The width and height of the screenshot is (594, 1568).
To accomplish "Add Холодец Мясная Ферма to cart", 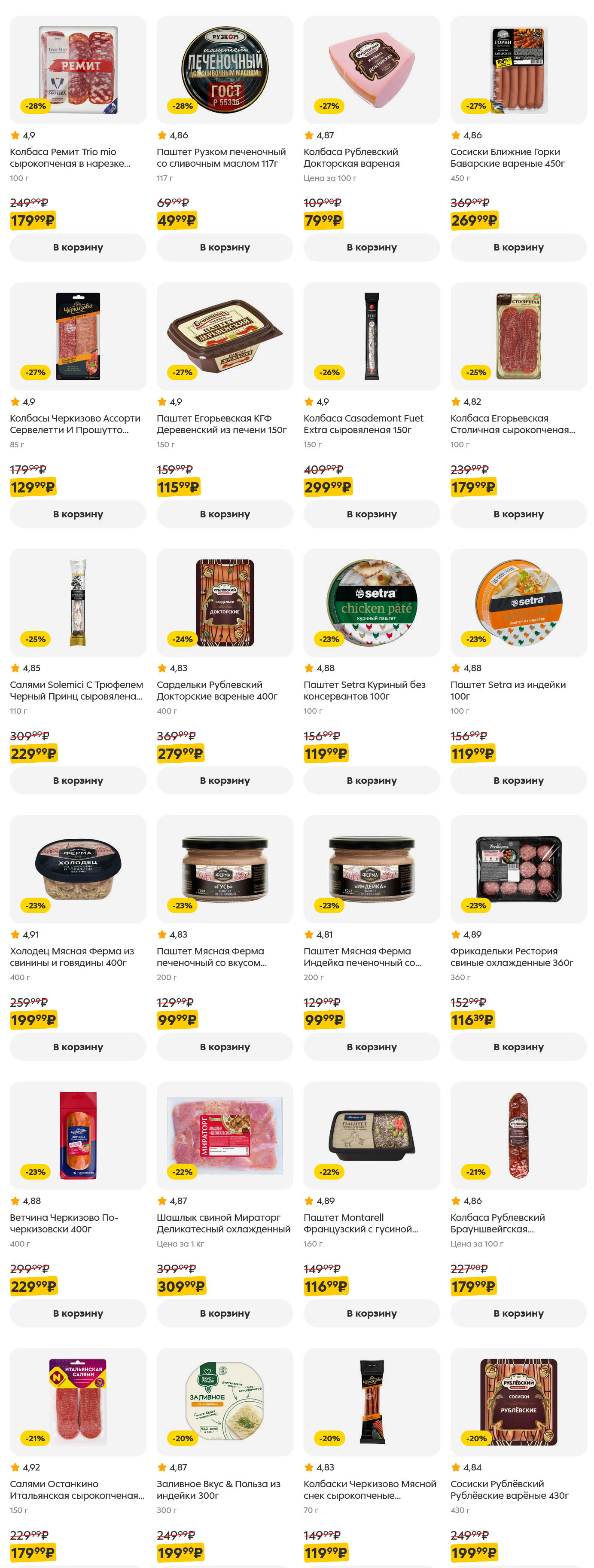I will point(78,1046).
